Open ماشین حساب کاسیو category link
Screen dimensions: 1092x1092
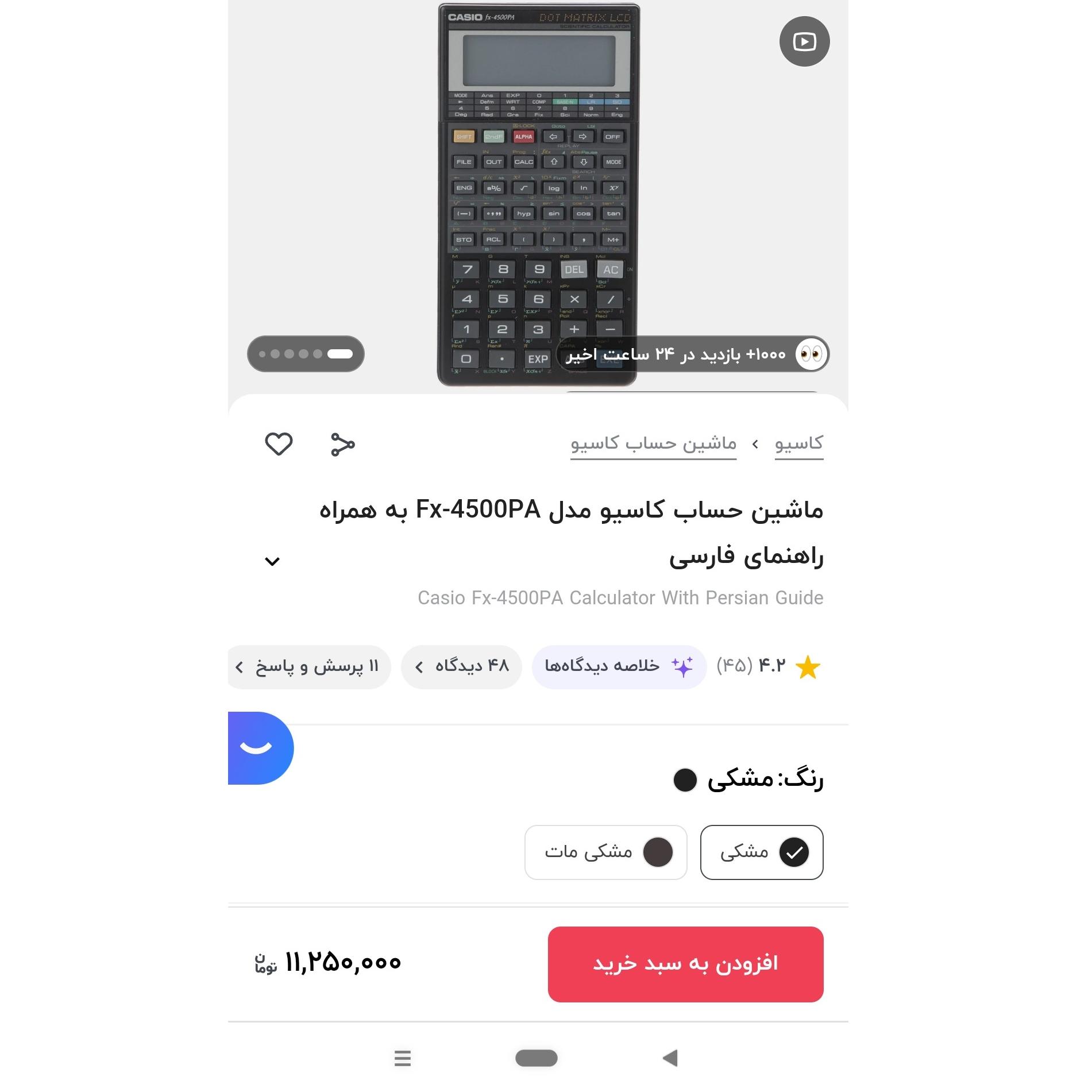pos(653,443)
